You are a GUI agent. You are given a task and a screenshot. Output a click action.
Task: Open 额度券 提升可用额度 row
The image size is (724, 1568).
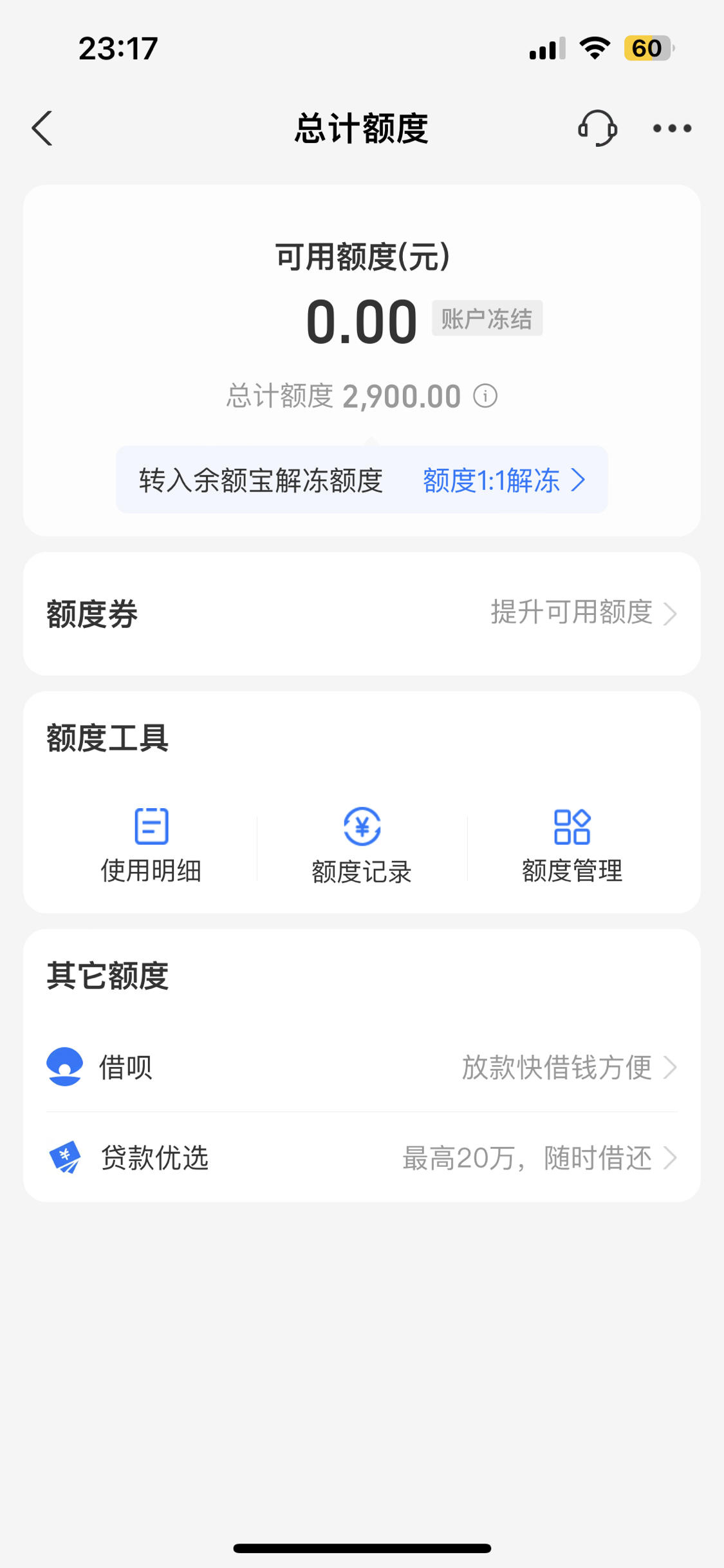click(362, 614)
